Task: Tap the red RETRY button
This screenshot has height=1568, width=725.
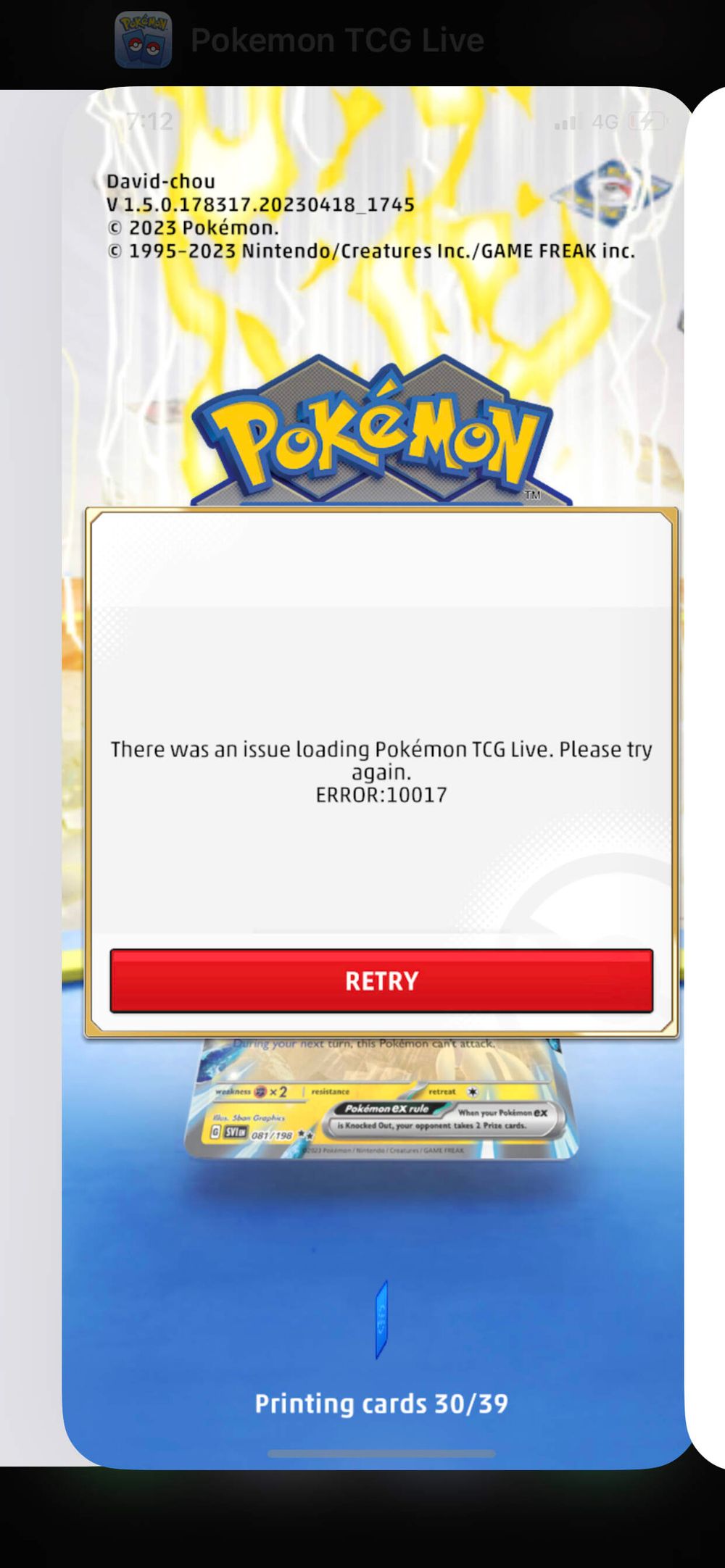Action: [381, 980]
